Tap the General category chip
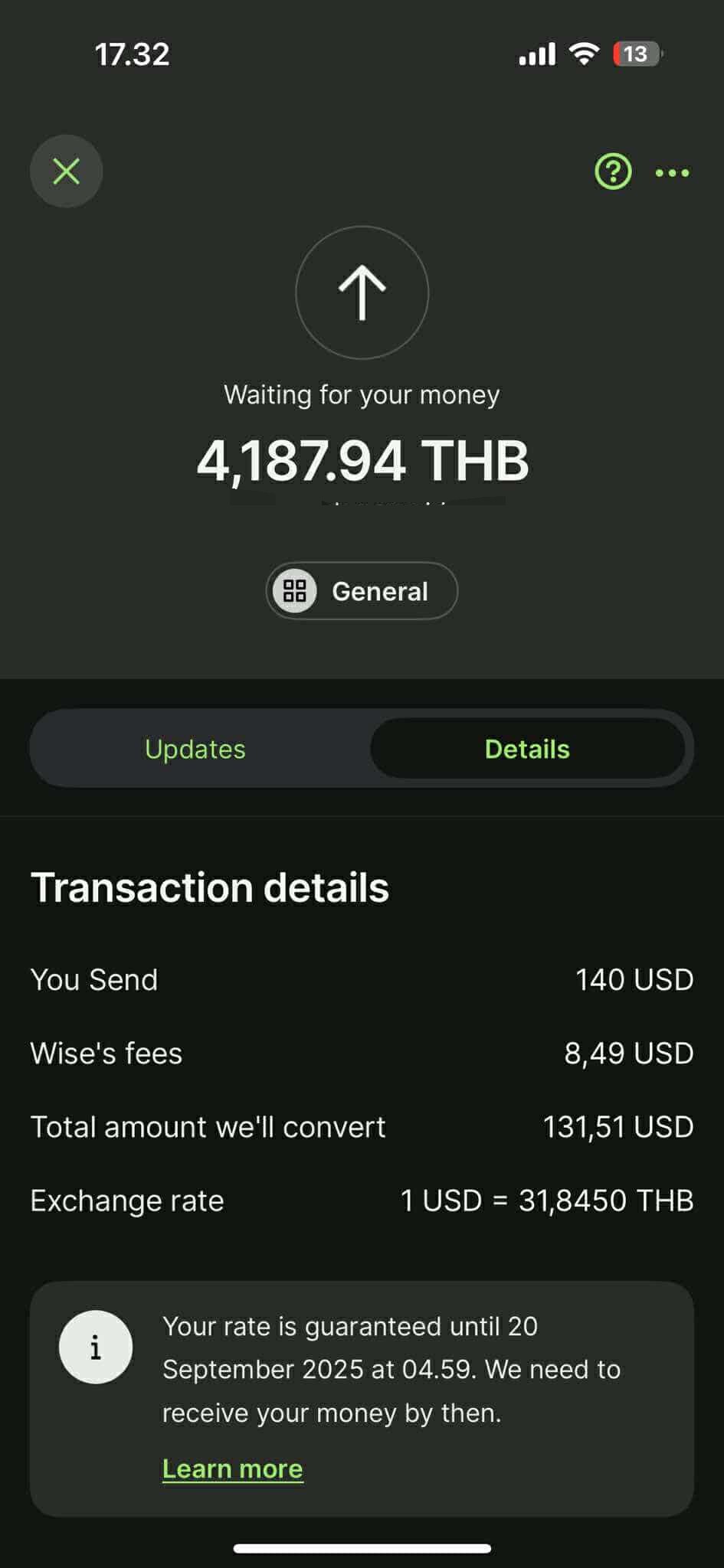The height and width of the screenshot is (1568, 724). (x=362, y=591)
